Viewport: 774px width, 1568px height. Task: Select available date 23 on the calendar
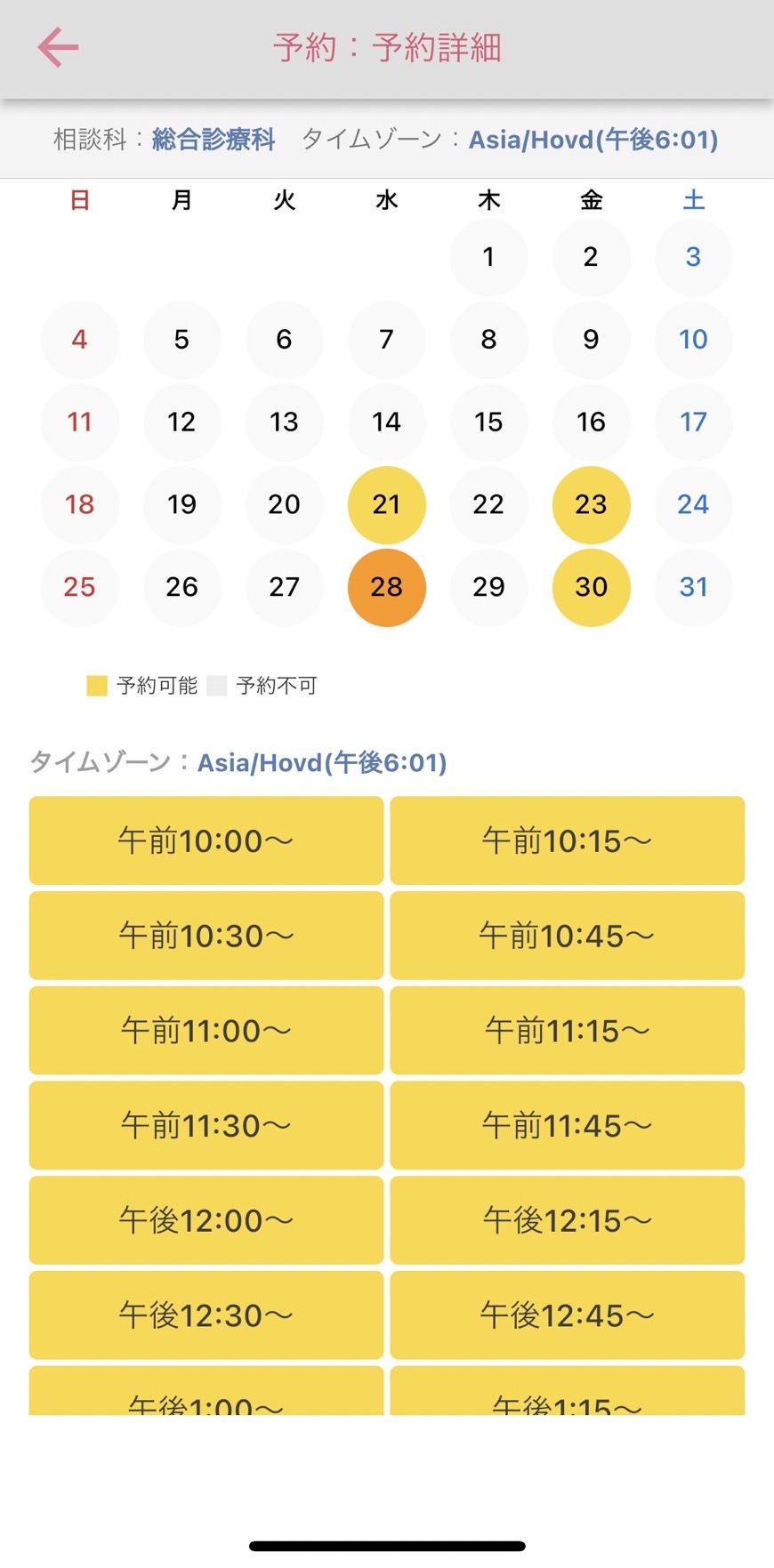pyautogui.click(x=591, y=504)
